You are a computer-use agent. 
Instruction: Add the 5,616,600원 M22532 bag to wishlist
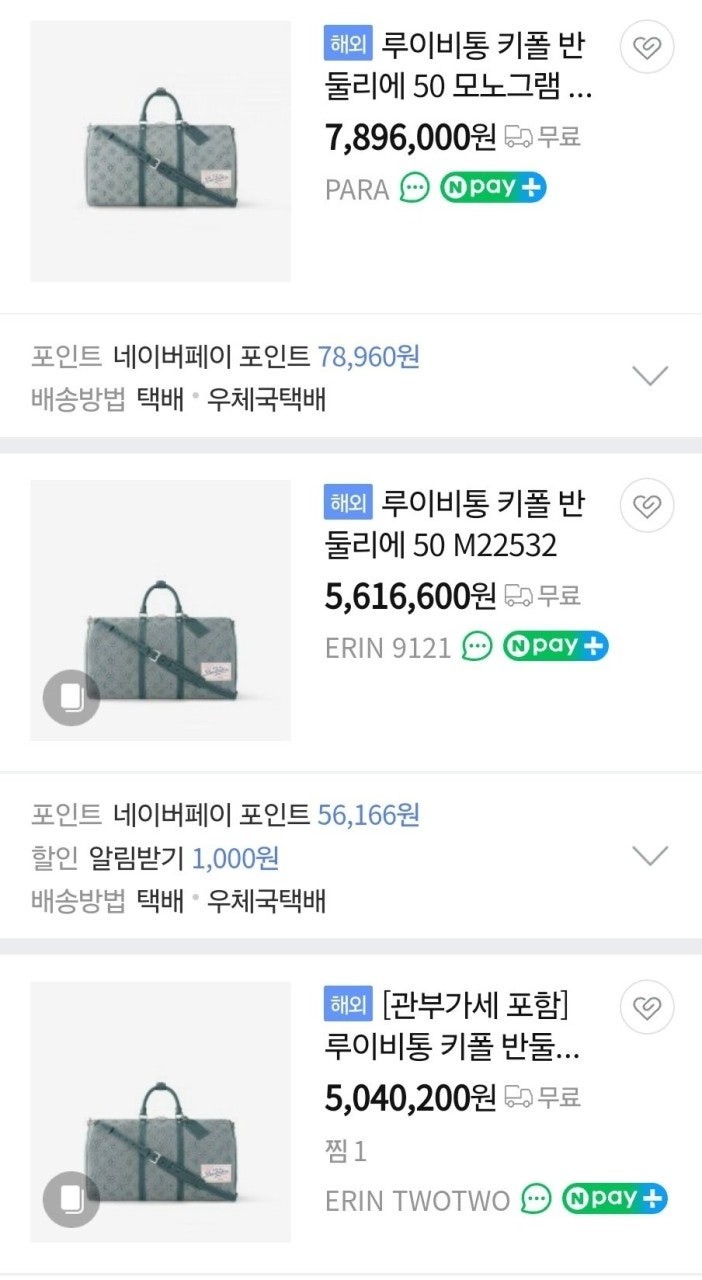click(x=647, y=507)
